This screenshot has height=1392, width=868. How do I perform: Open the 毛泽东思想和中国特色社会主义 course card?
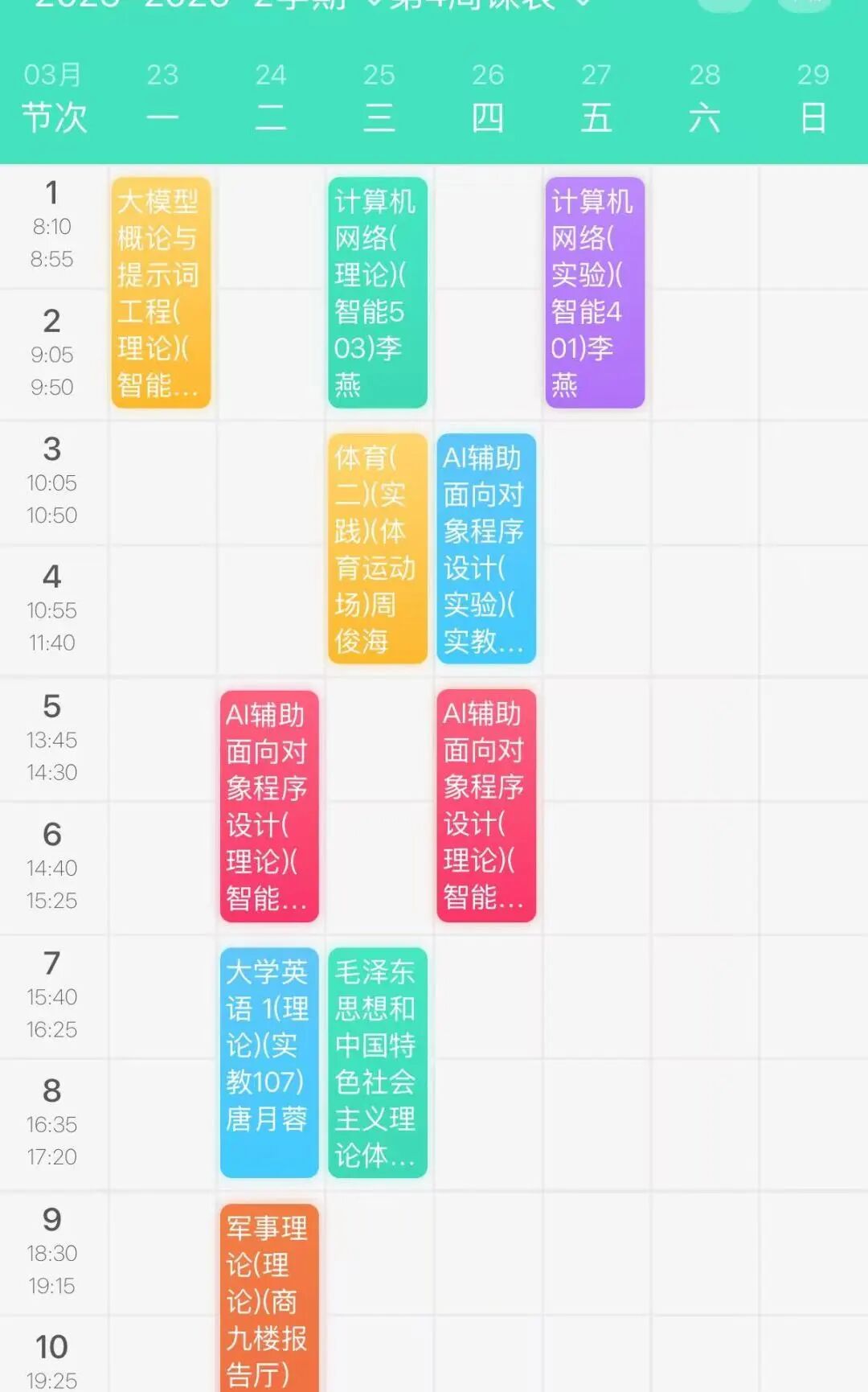point(377,1061)
